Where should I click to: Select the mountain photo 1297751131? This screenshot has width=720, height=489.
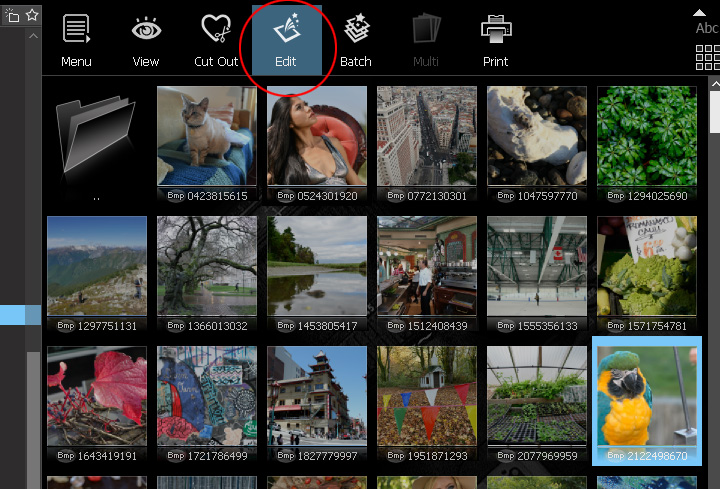(96, 266)
